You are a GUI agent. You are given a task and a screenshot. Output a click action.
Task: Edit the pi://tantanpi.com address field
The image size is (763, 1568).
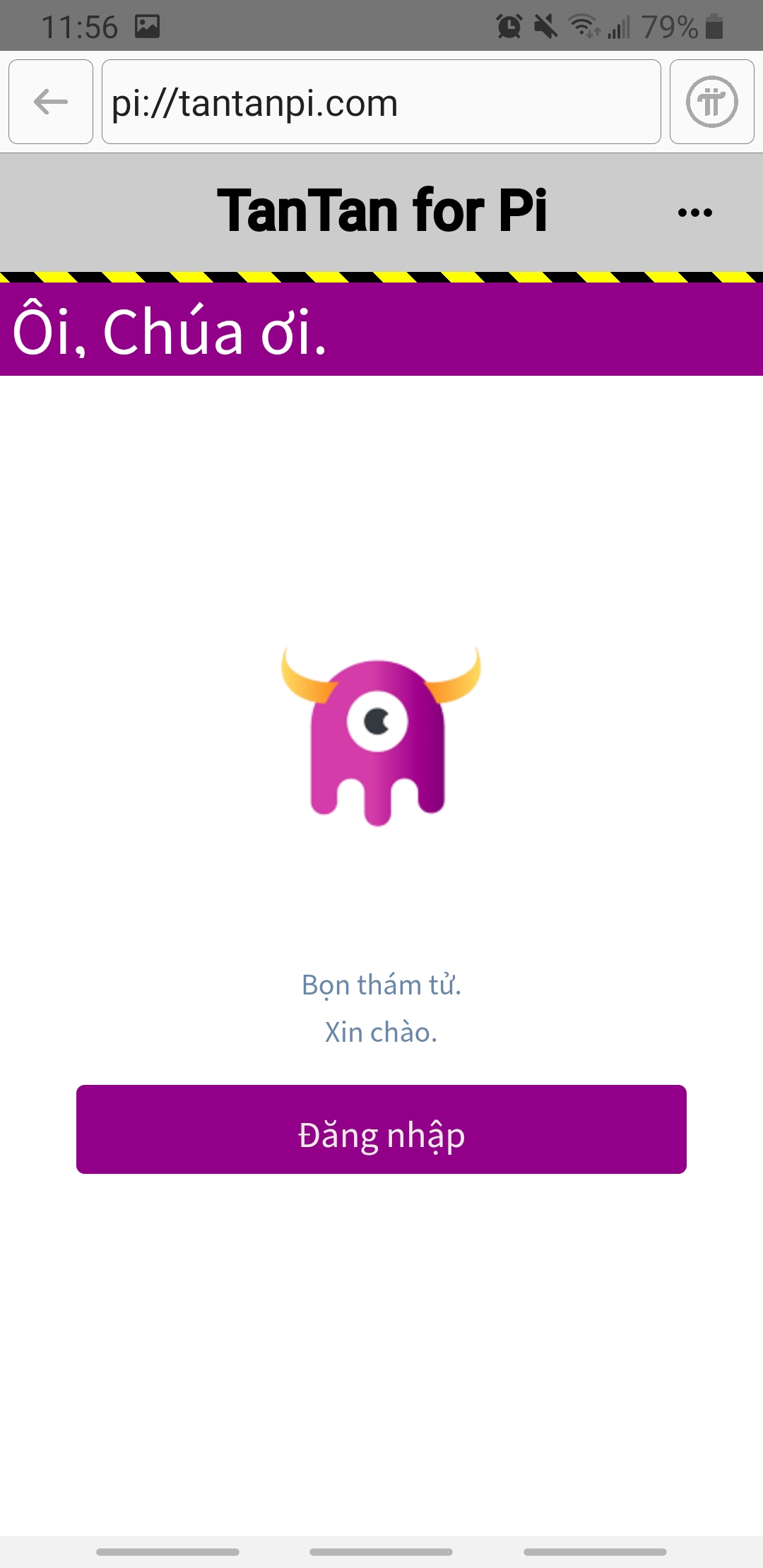381,102
